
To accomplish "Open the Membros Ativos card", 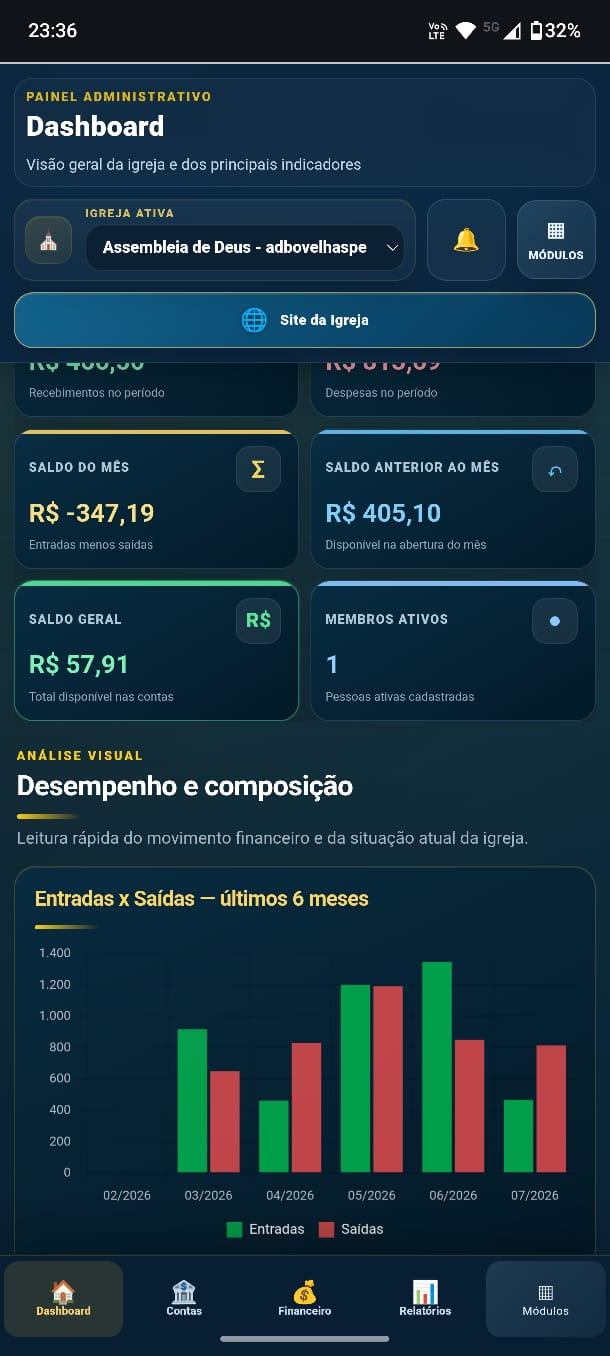I will (453, 651).
